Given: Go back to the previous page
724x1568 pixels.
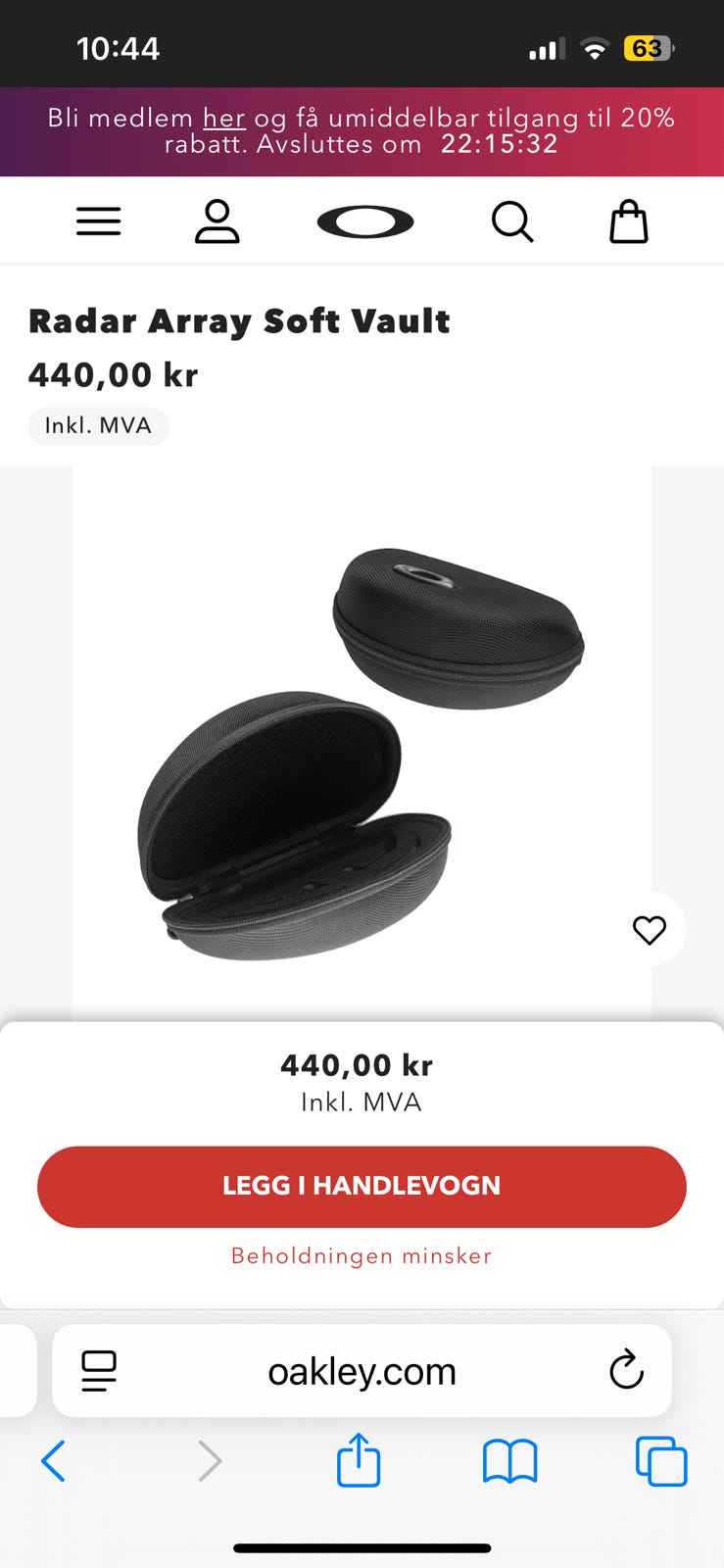Looking at the screenshot, I should [54, 1461].
